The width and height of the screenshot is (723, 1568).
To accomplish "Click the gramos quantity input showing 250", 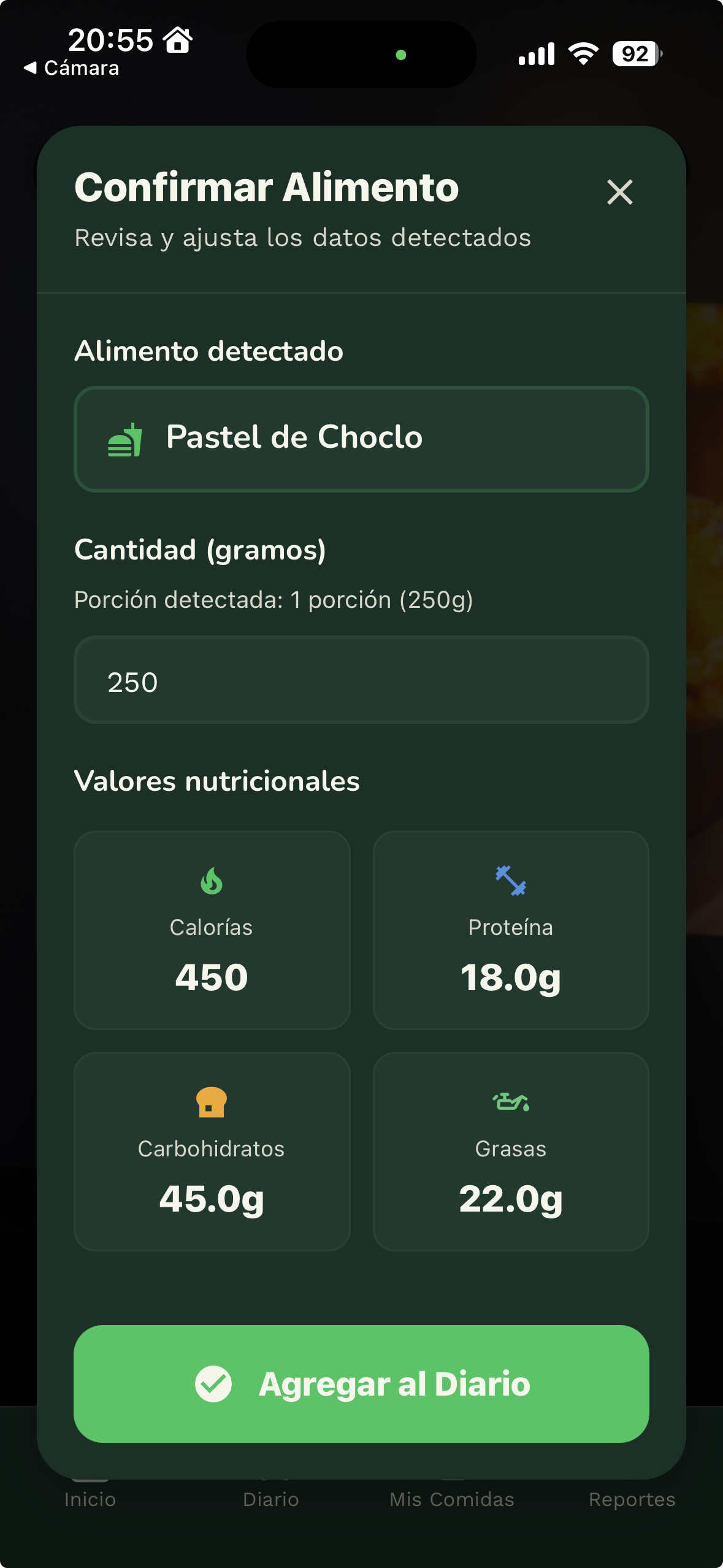I will pyautogui.click(x=361, y=680).
